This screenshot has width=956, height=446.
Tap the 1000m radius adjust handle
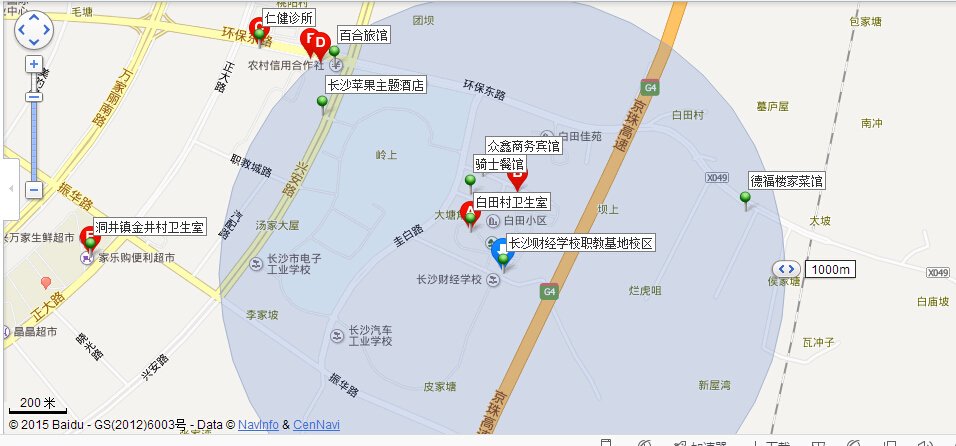pyautogui.click(x=785, y=269)
